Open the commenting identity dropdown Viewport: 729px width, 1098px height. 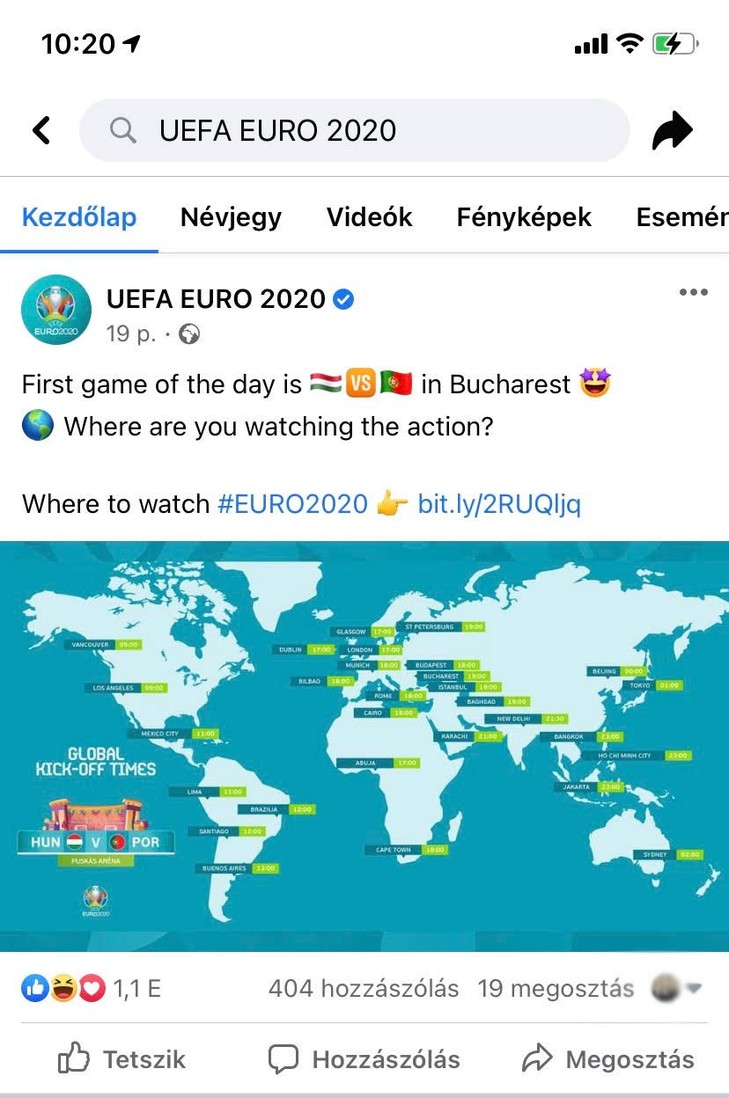(x=677, y=988)
